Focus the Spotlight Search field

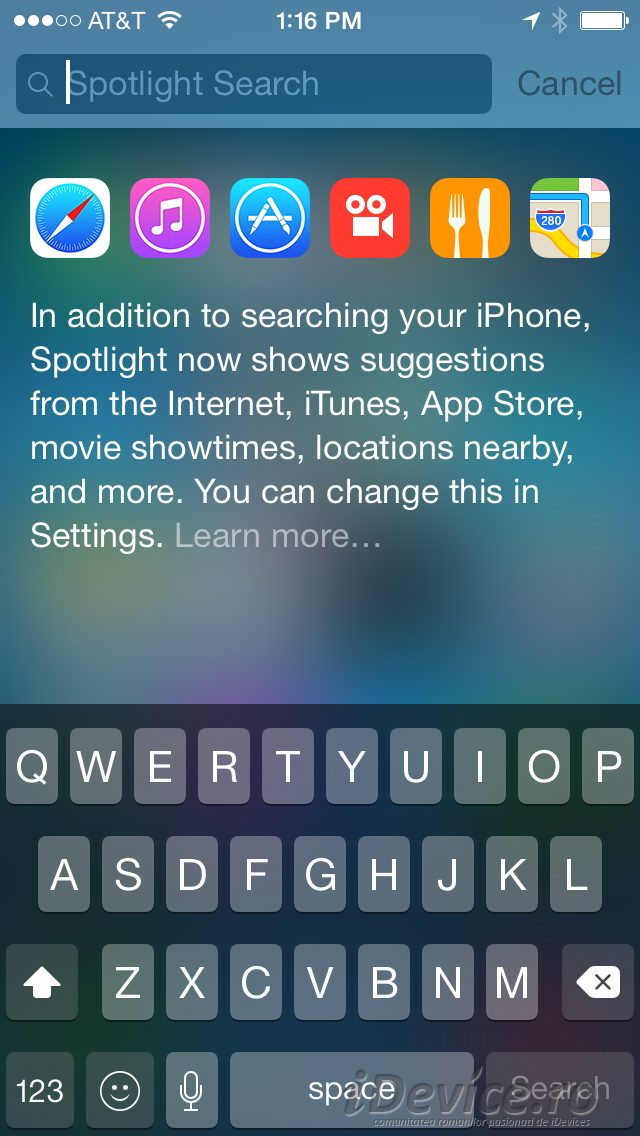point(254,84)
